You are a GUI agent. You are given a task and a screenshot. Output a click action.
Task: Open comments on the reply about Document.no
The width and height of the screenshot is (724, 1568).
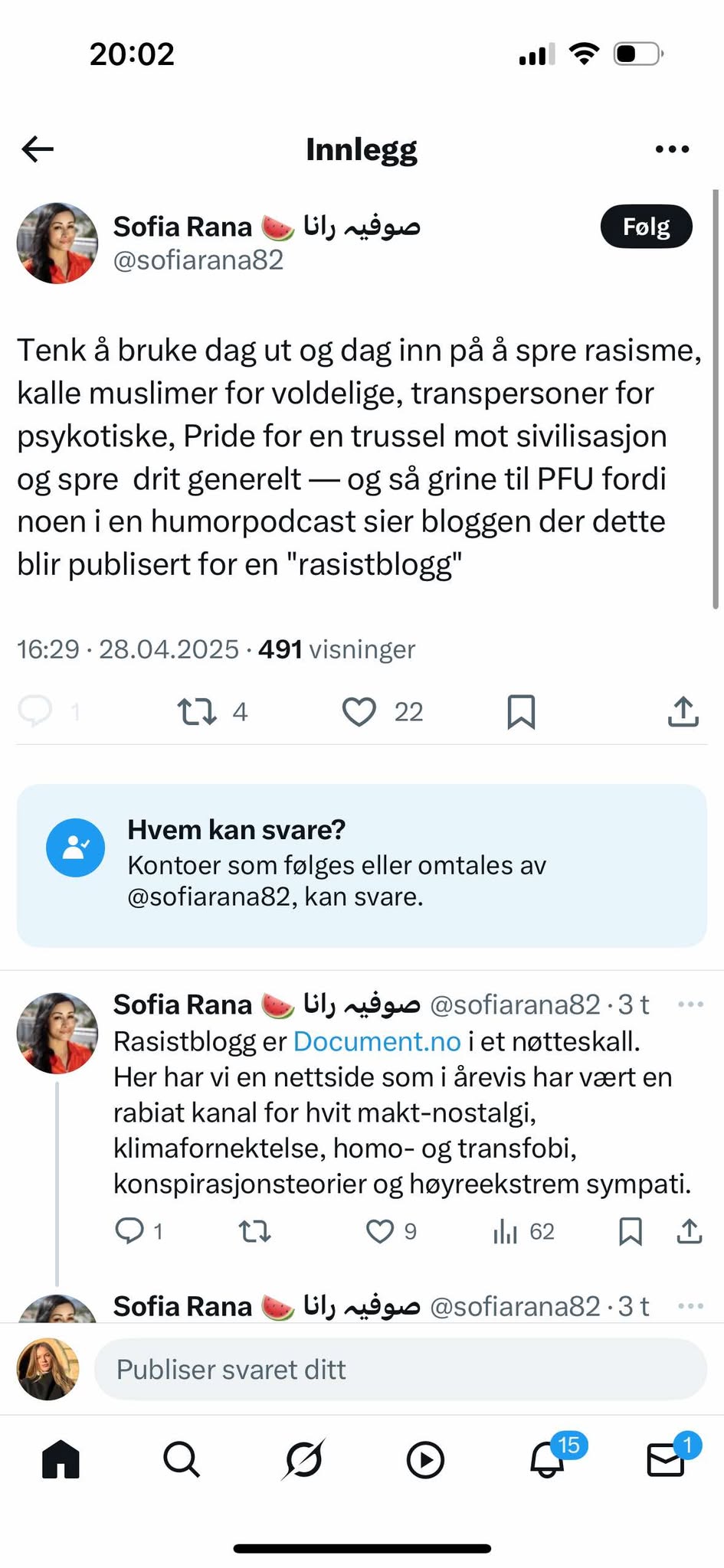pyautogui.click(x=129, y=1231)
